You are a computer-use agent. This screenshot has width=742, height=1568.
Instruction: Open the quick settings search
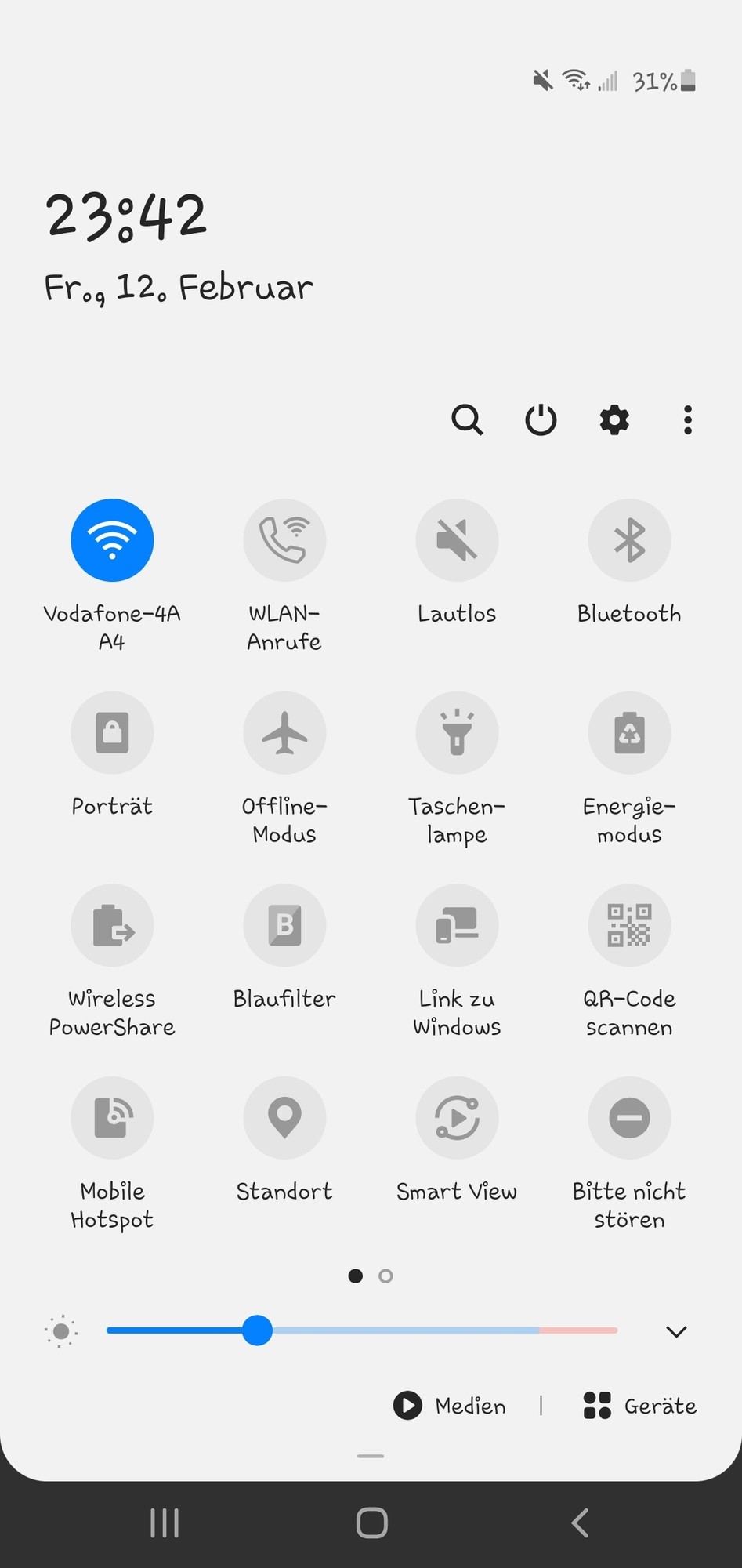(467, 420)
